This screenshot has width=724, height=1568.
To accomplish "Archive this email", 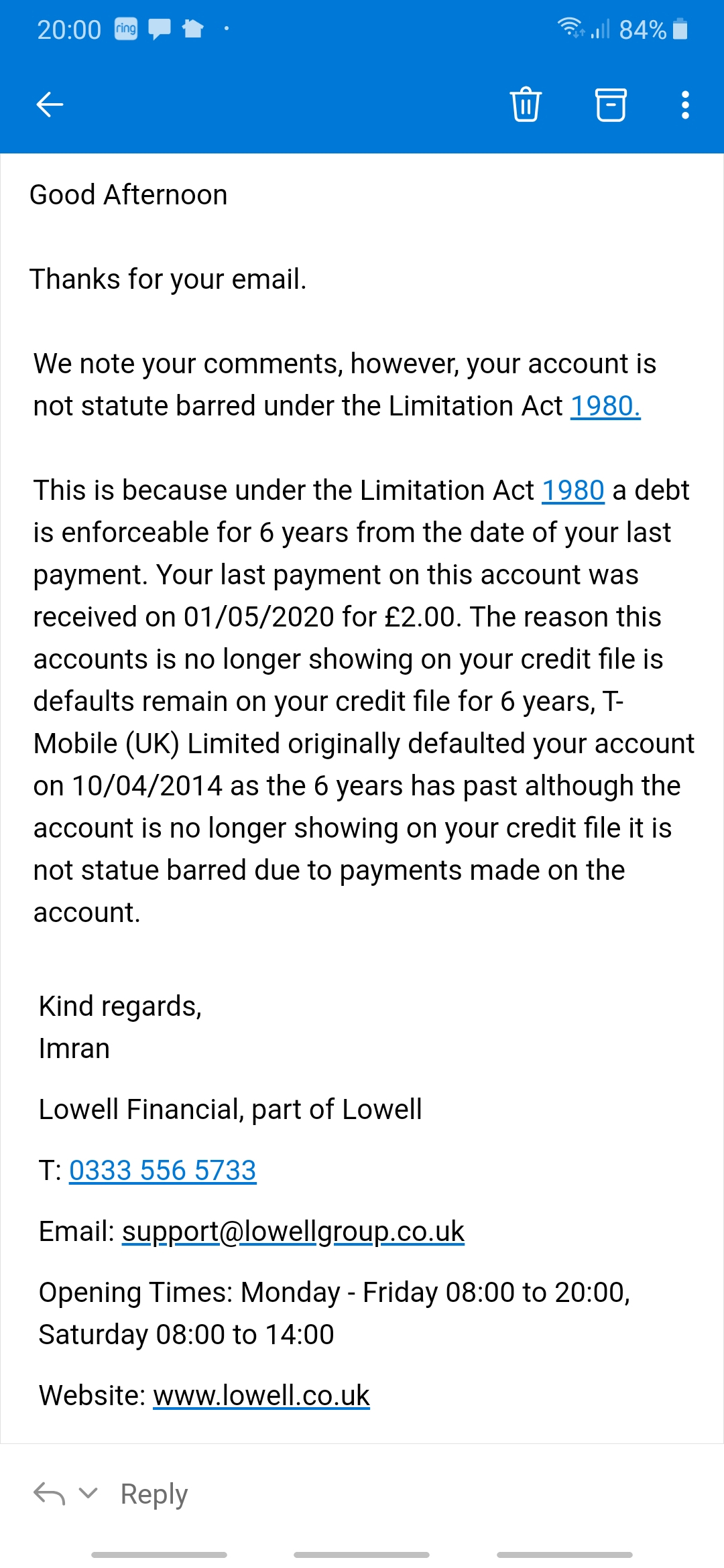I will 611,105.
